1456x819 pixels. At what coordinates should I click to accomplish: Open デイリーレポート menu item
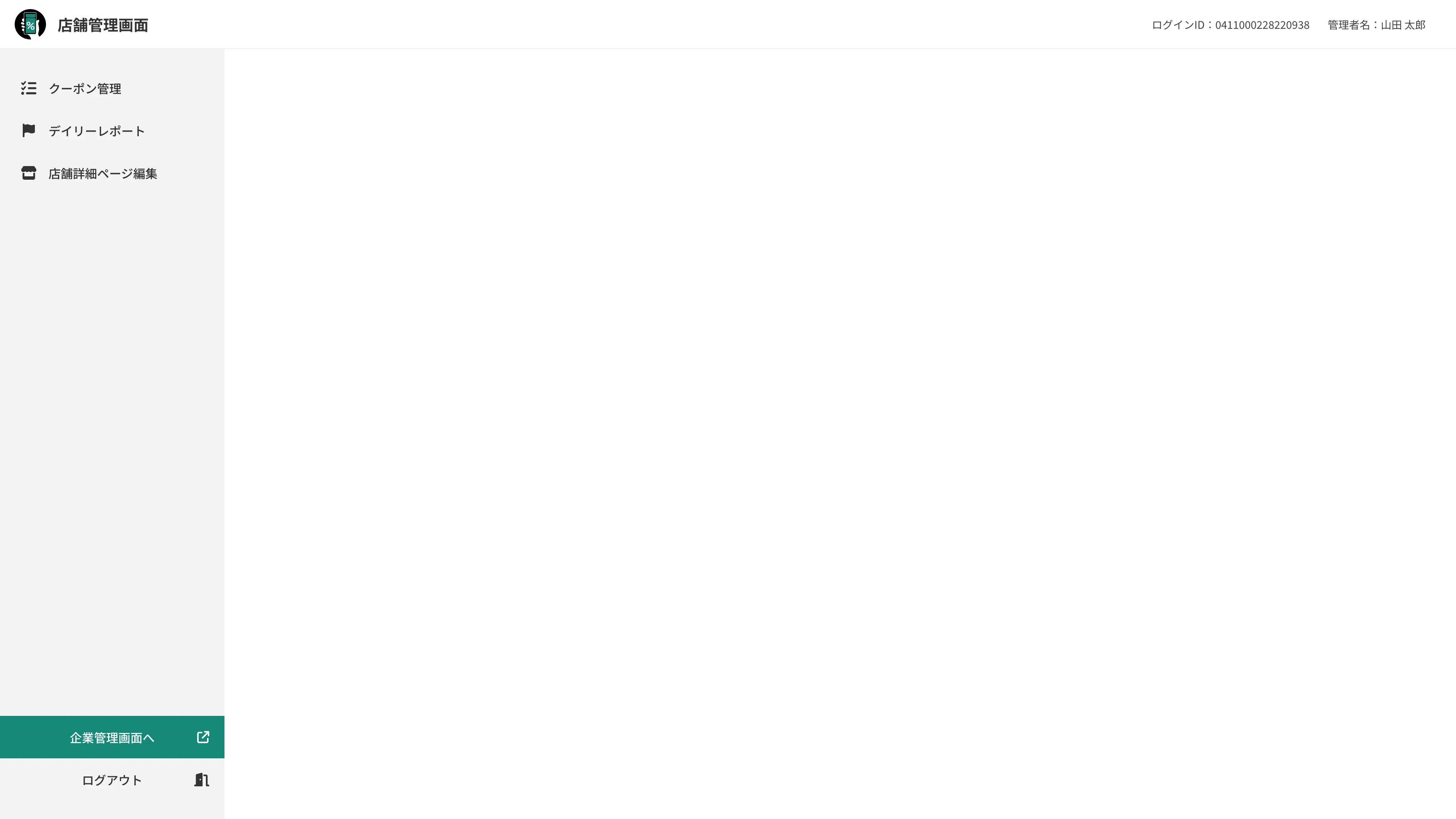(x=96, y=131)
